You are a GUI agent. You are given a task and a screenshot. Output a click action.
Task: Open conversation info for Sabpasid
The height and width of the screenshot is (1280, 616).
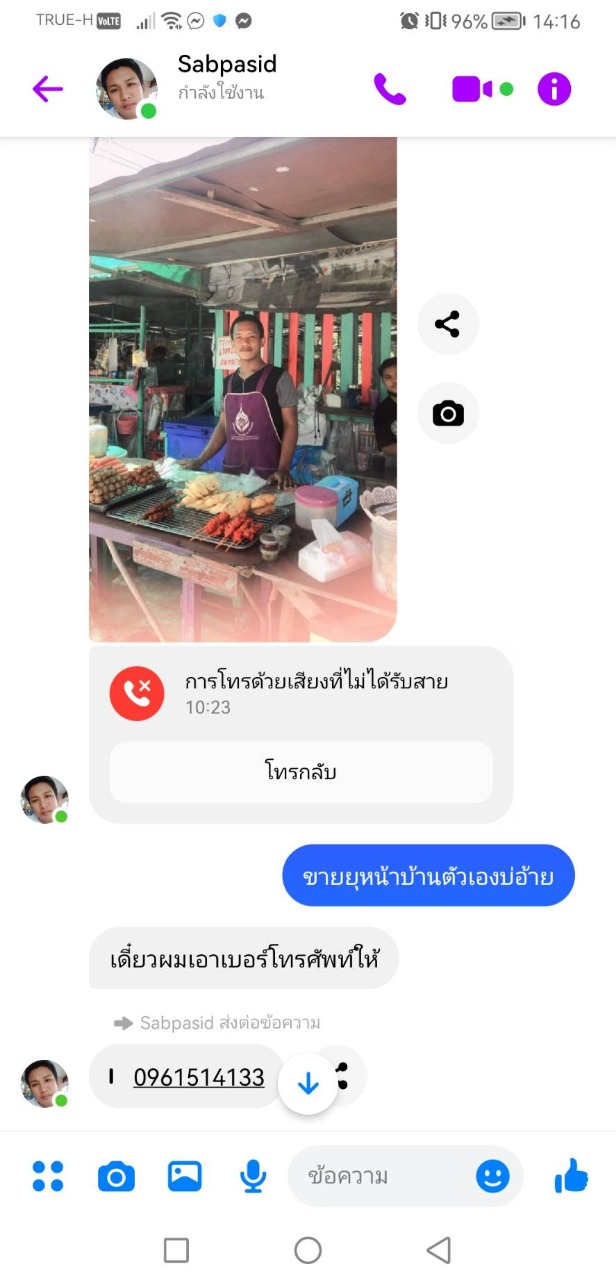click(554, 89)
